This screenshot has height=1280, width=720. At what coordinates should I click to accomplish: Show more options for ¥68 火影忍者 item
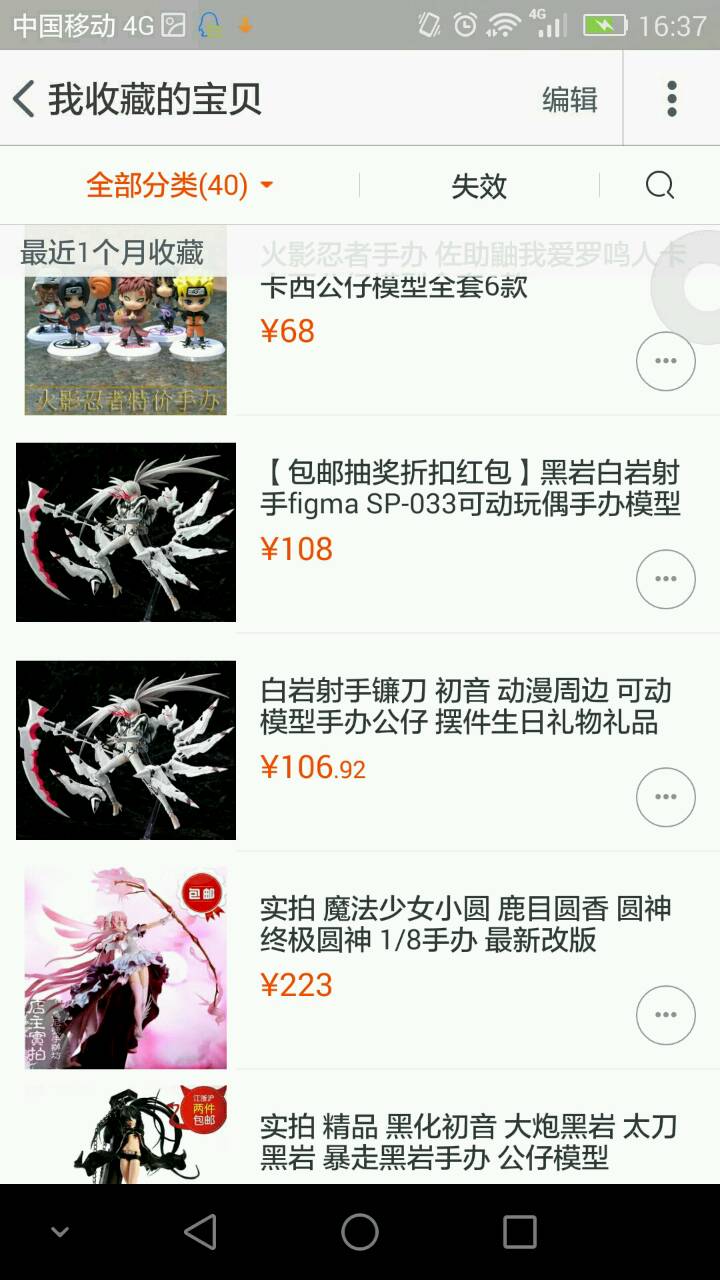coord(666,361)
